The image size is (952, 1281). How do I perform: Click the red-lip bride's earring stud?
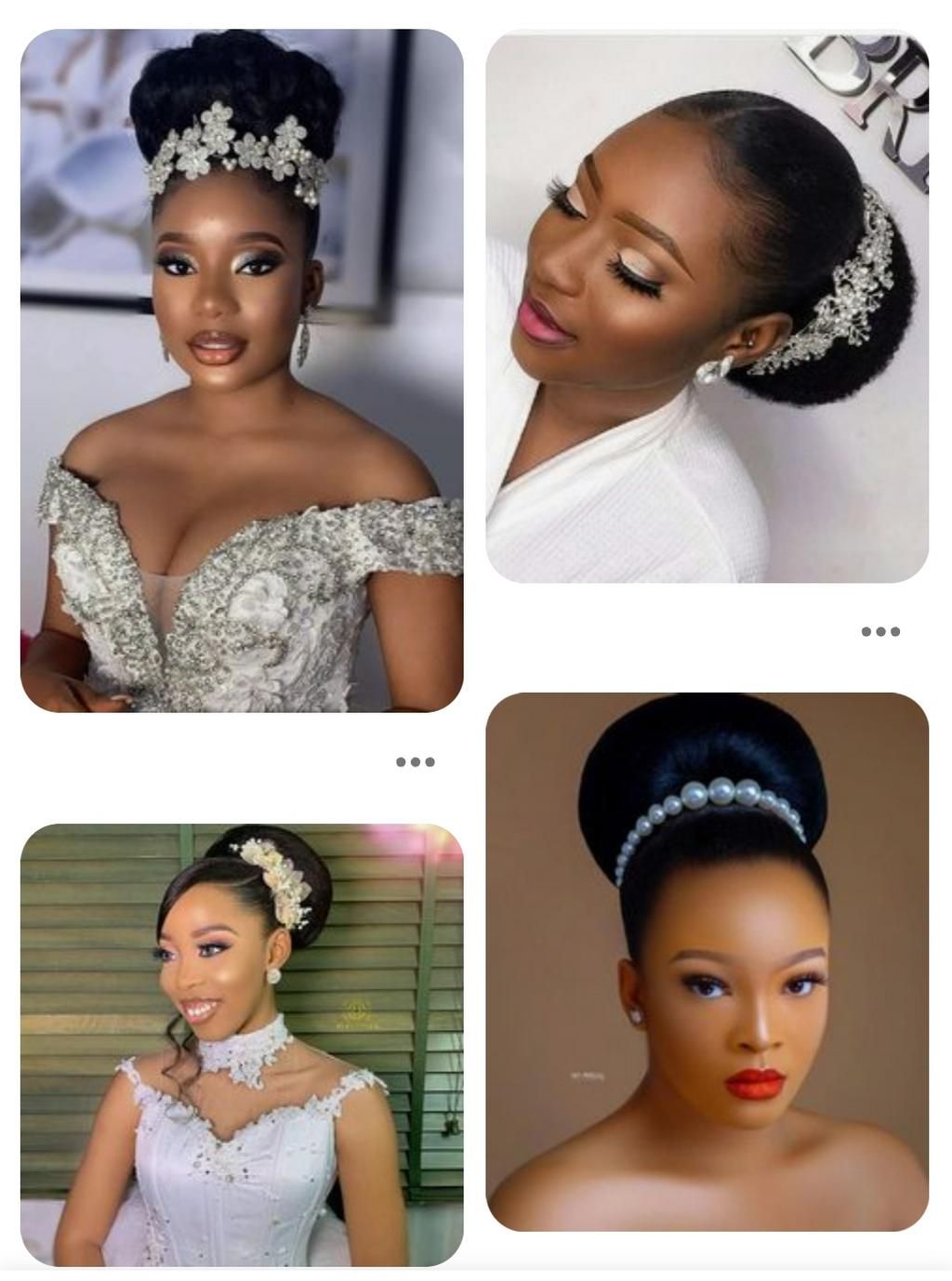pos(638,1014)
